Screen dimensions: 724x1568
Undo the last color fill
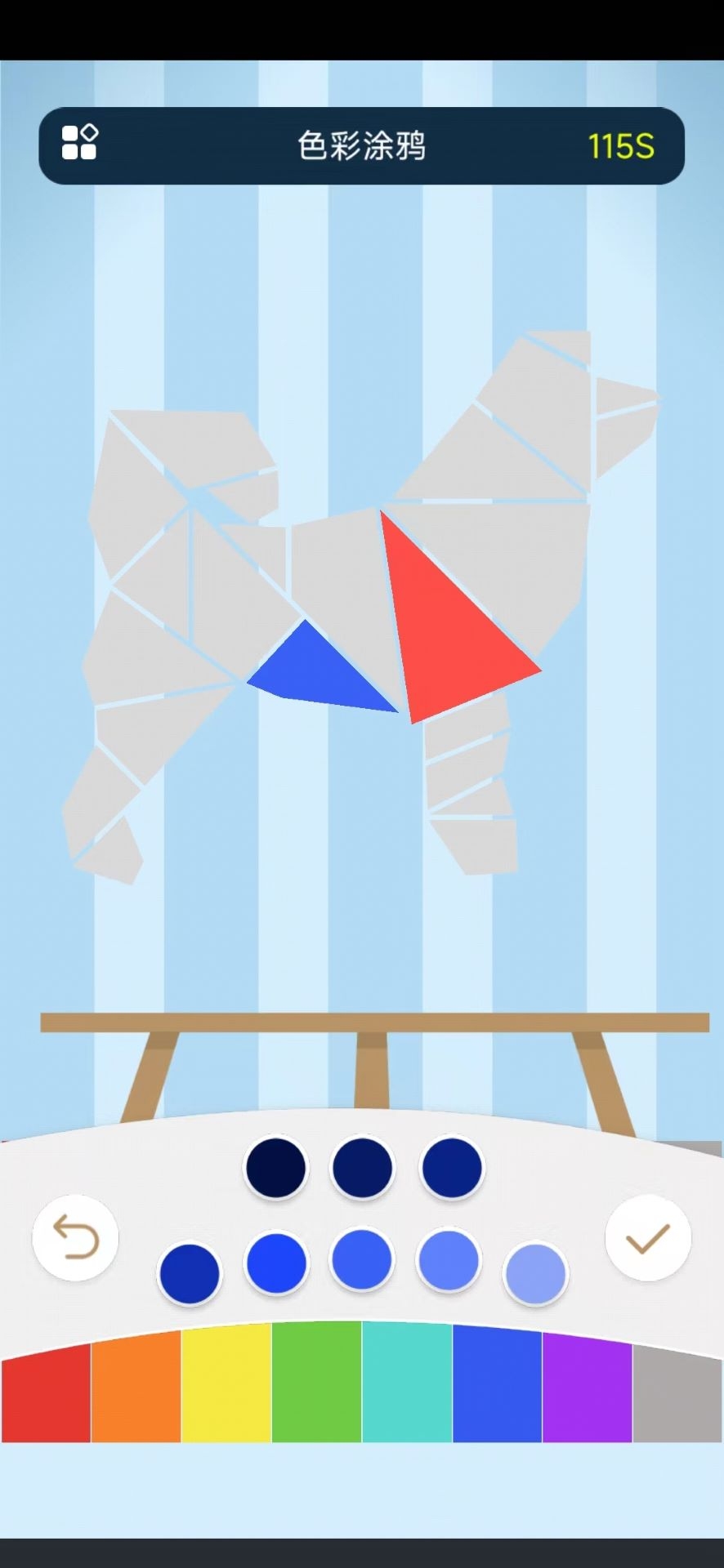click(75, 1238)
